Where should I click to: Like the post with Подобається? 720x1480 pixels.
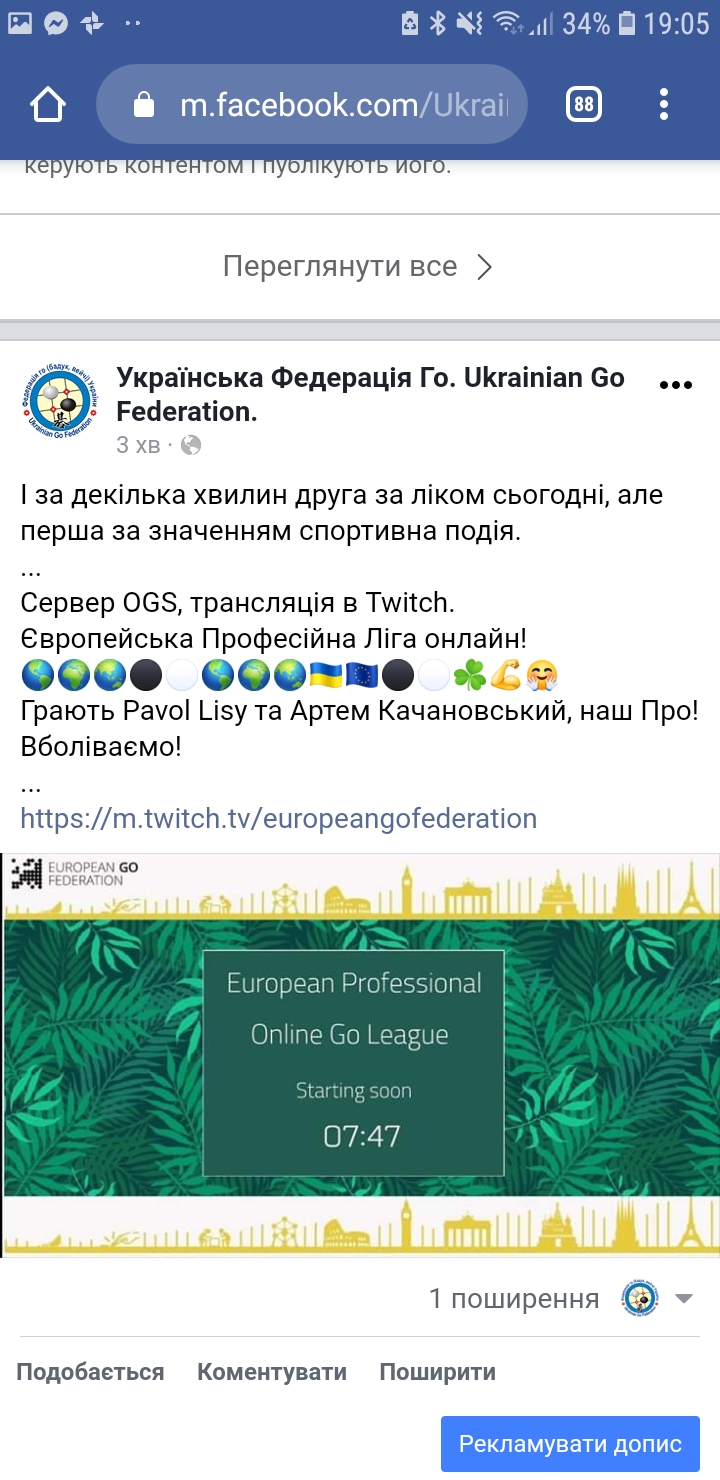[x=90, y=1372]
